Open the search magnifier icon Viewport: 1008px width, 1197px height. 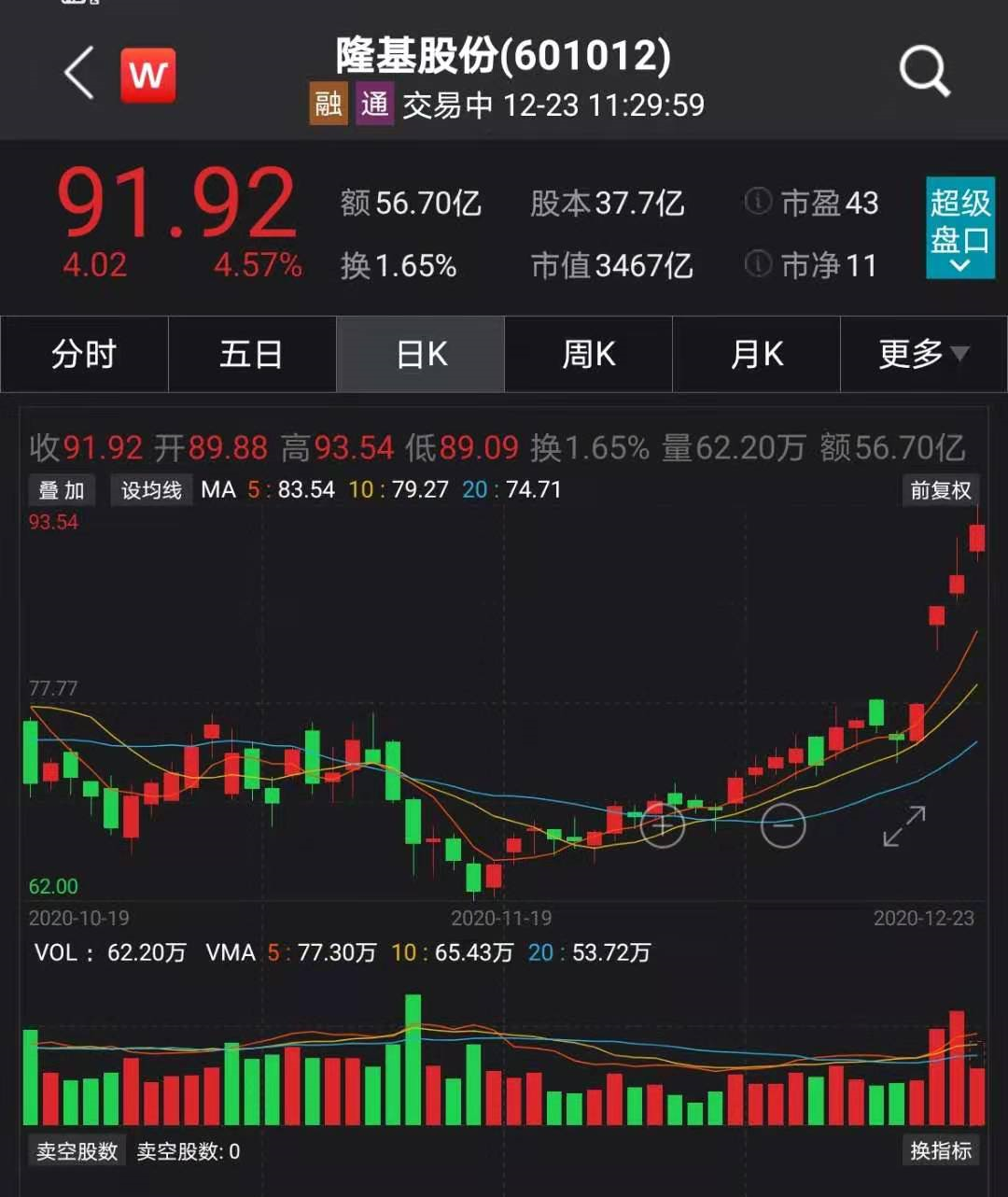(x=923, y=71)
